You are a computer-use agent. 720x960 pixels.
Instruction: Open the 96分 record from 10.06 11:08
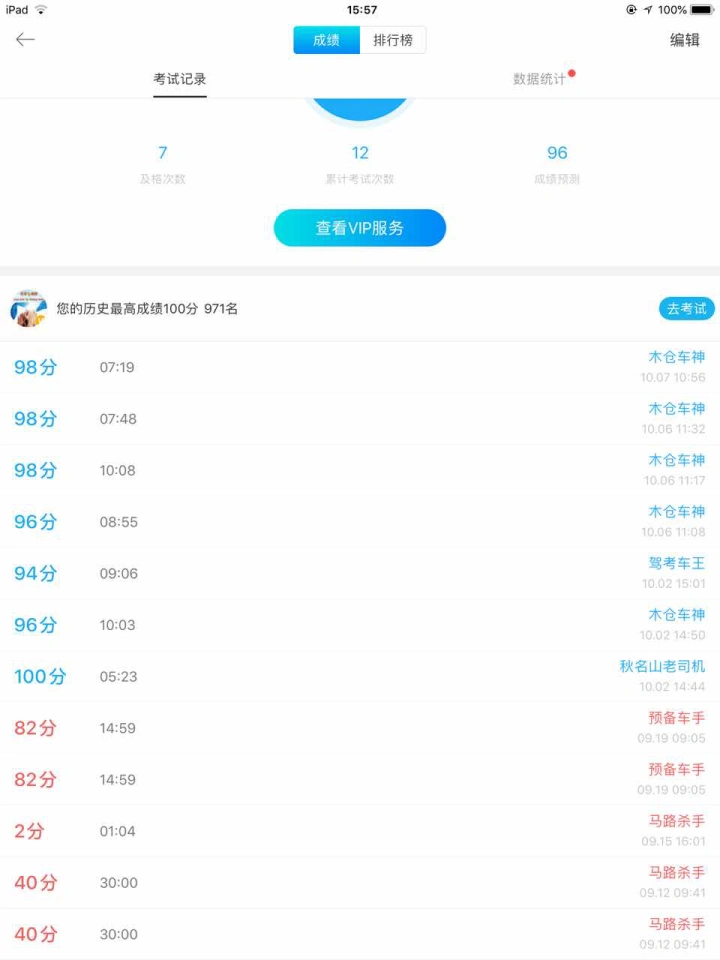click(360, 522)
